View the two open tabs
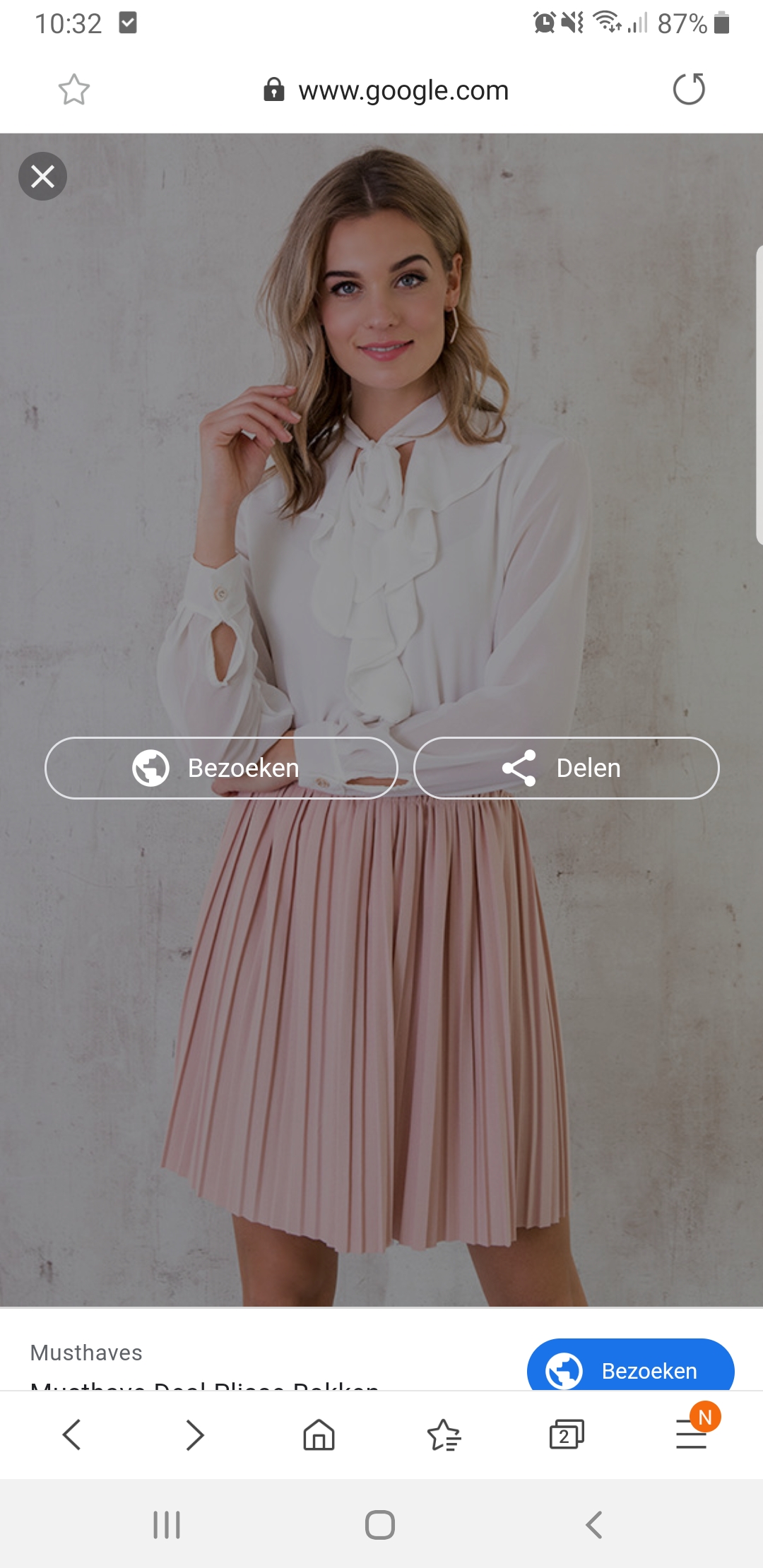 567,1435
